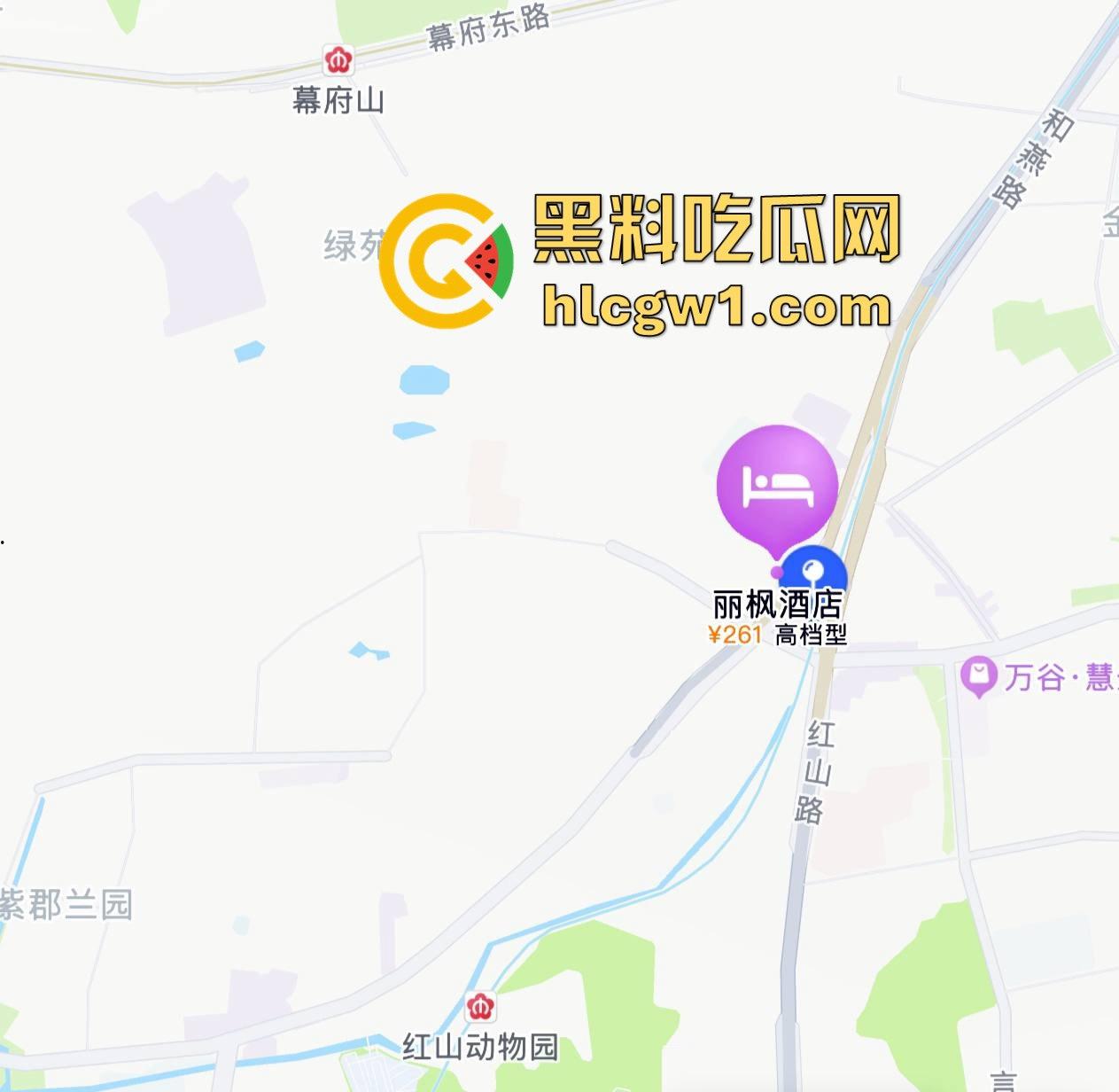Tap the purple 丽枫酒店 hotel pin
Image resolution: width=1119 pixels, height=1092 pixels.
click(x=777, y=485)
